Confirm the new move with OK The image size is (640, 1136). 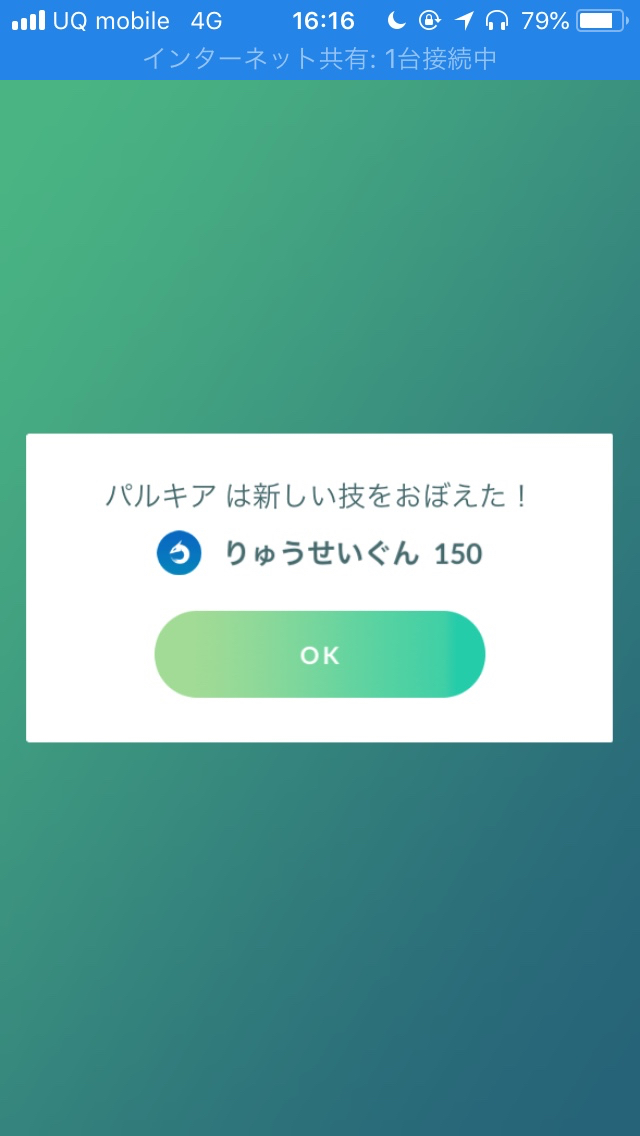coord(319,655)
